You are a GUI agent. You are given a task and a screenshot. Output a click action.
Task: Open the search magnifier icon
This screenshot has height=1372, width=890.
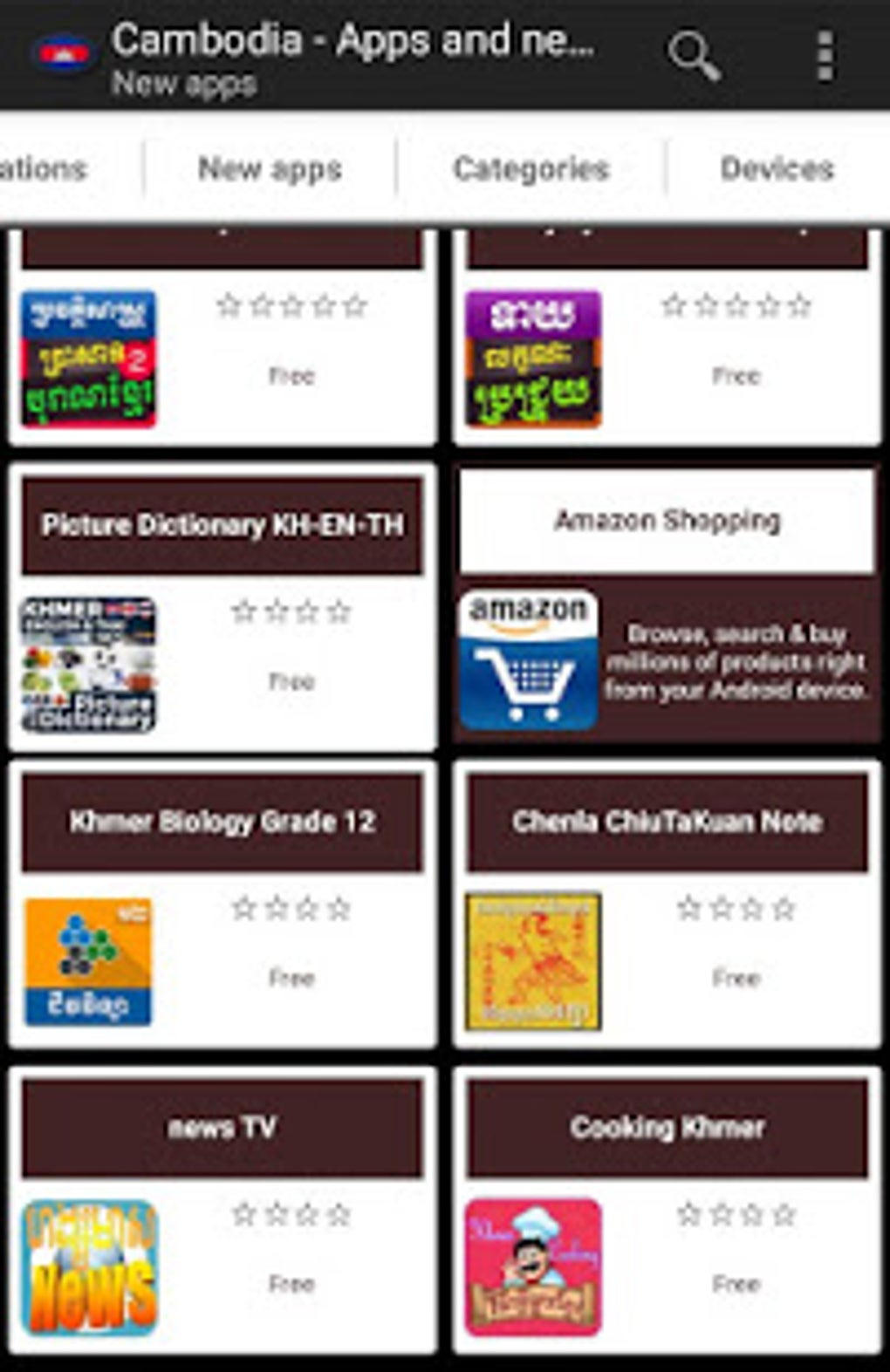coord(694,56)
